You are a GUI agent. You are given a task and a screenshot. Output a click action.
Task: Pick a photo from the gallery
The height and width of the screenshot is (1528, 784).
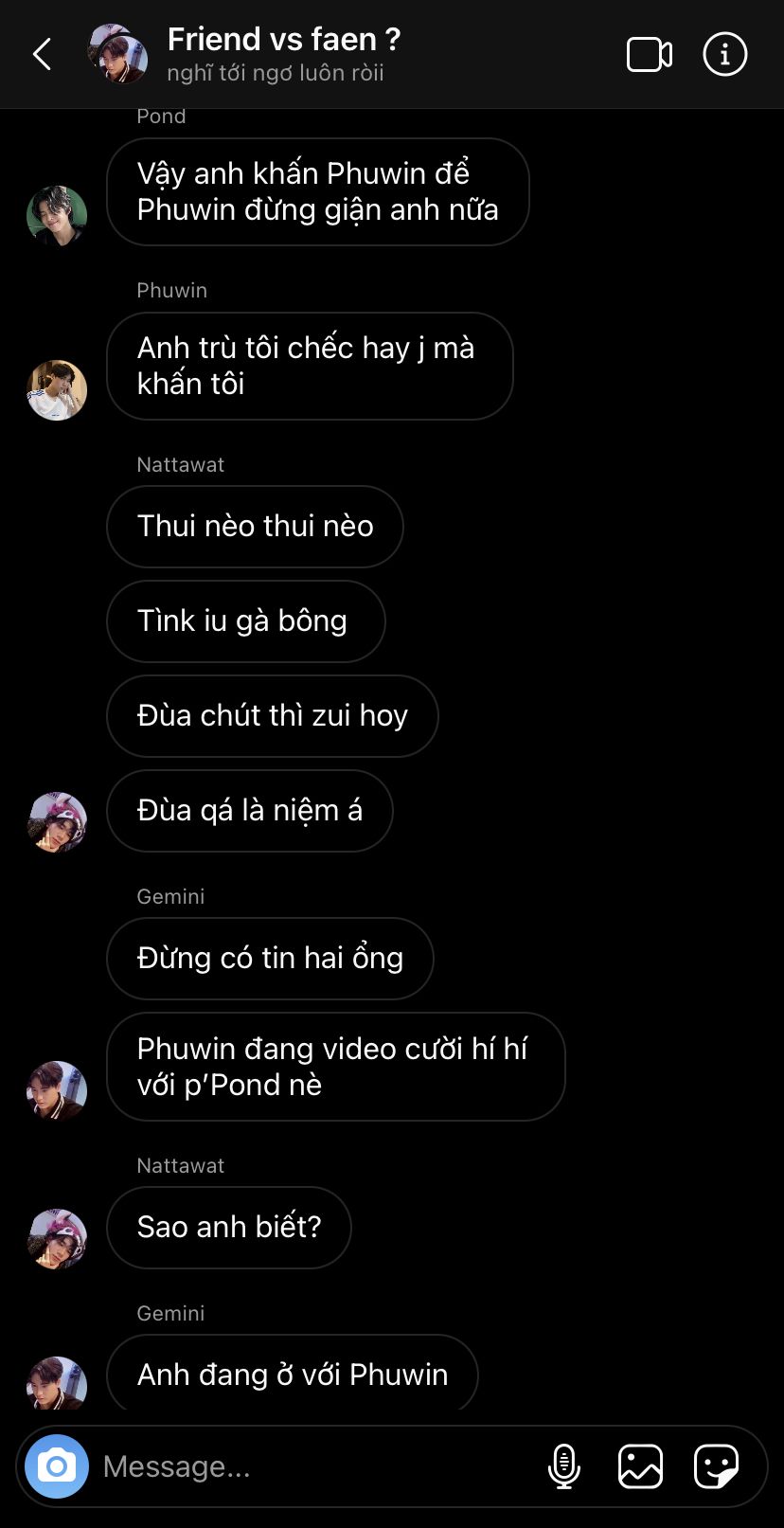(x=640, y=1466)
